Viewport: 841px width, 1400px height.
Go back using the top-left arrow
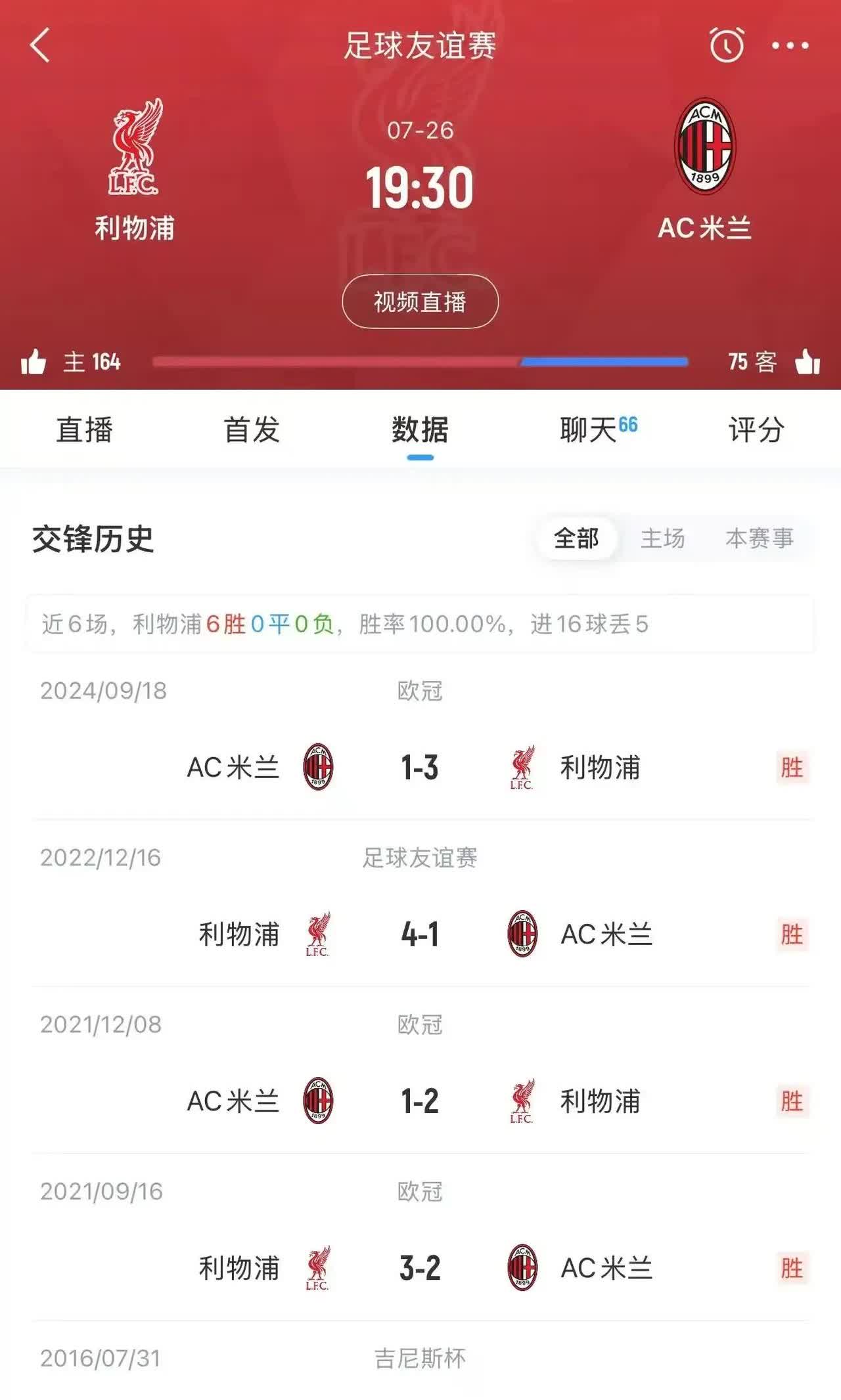(x=40, y=45)
